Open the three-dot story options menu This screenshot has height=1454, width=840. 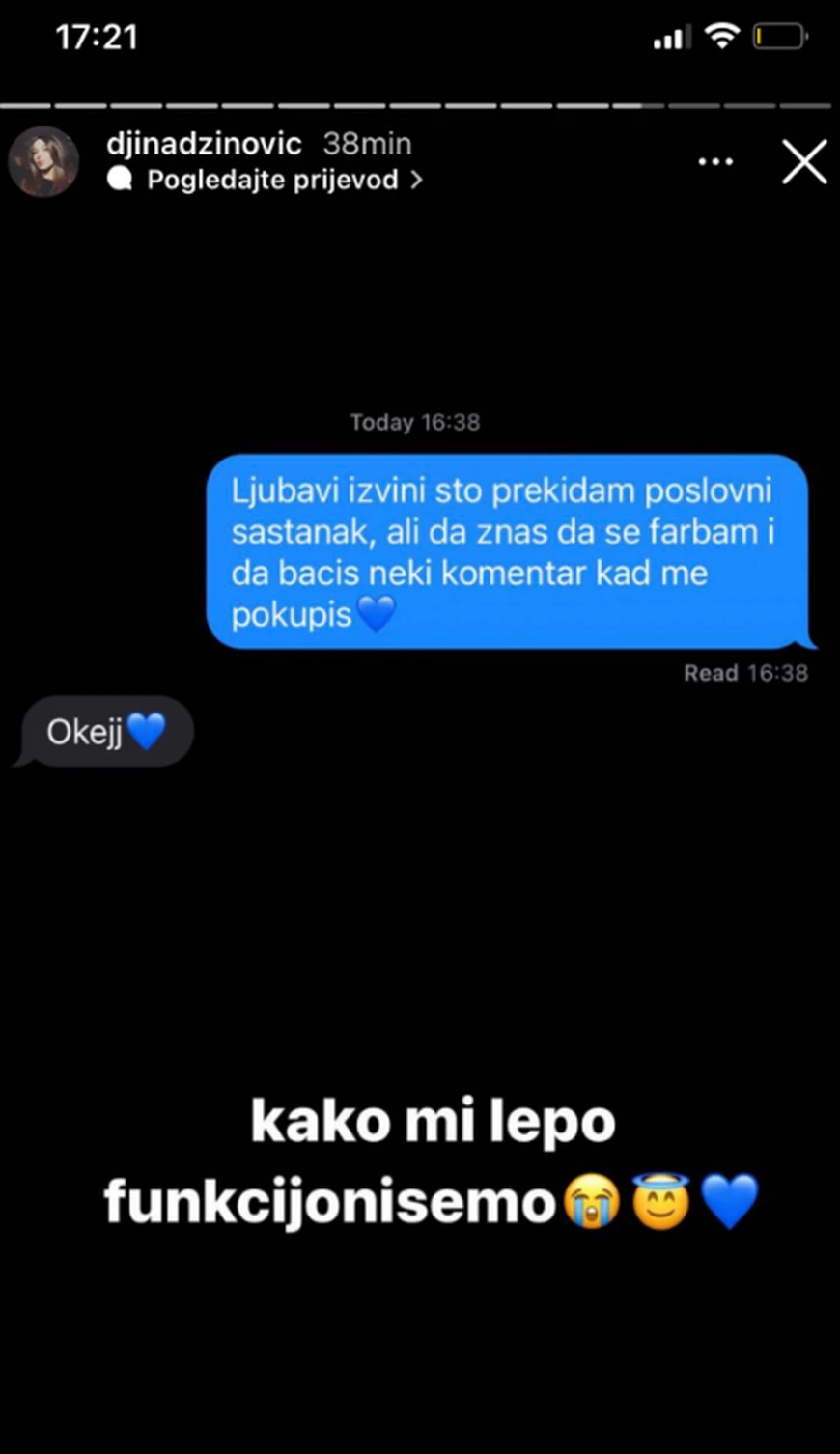[x=715, y=162]
